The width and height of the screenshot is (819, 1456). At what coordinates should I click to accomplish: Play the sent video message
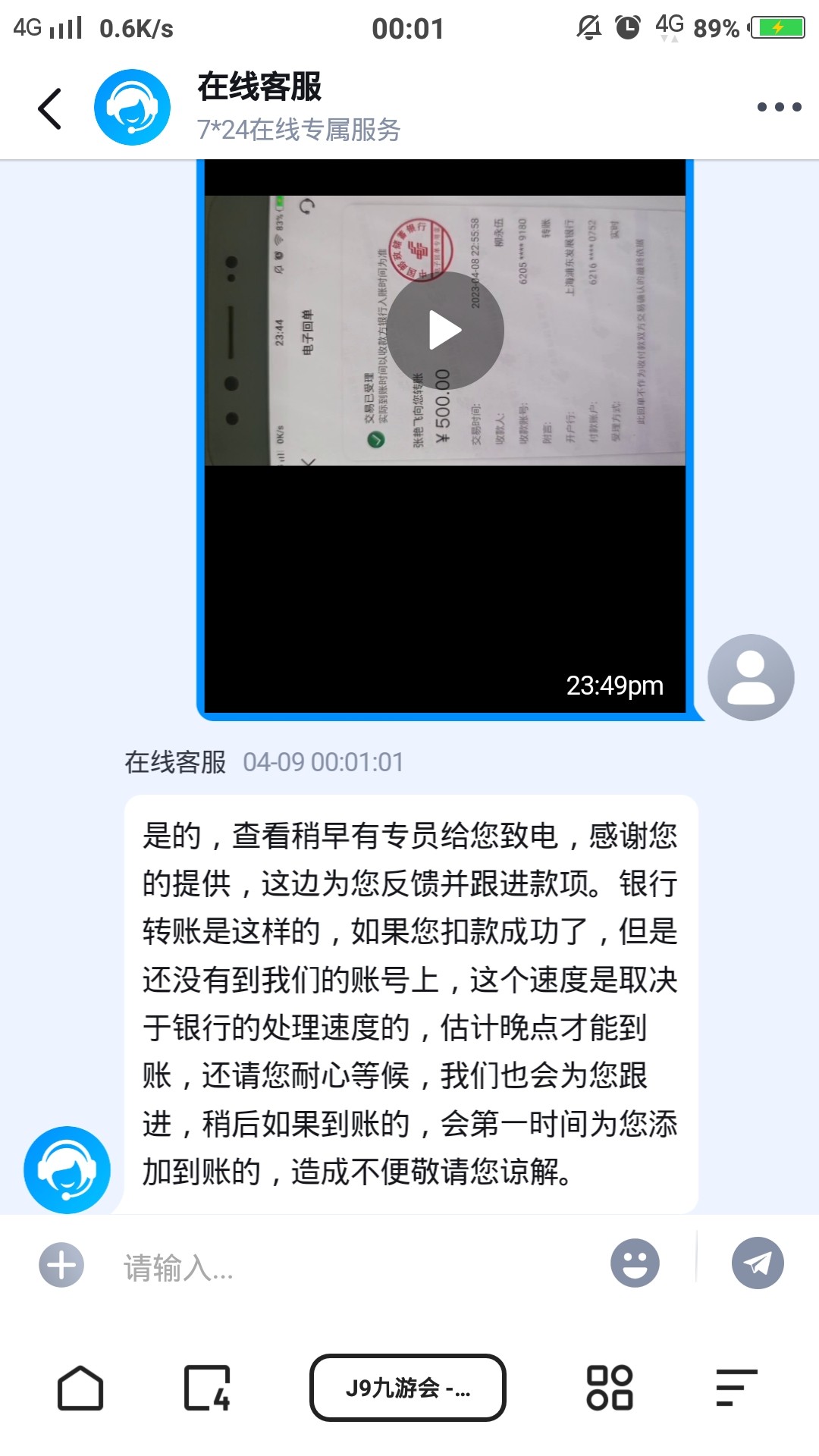pos(445,331)
